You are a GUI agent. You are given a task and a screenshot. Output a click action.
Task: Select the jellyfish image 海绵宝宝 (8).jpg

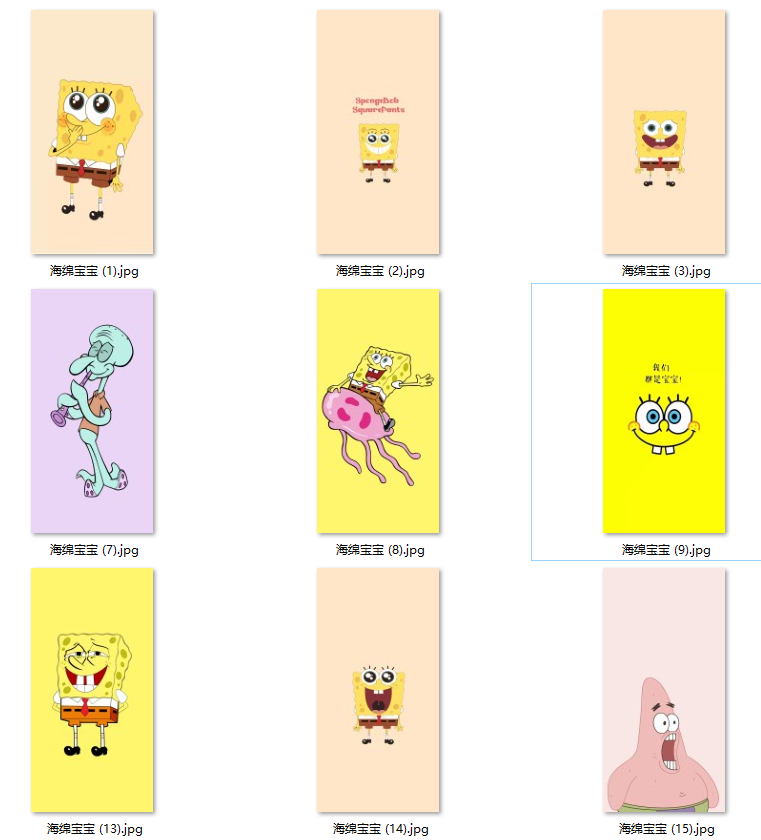pos(378,411)
